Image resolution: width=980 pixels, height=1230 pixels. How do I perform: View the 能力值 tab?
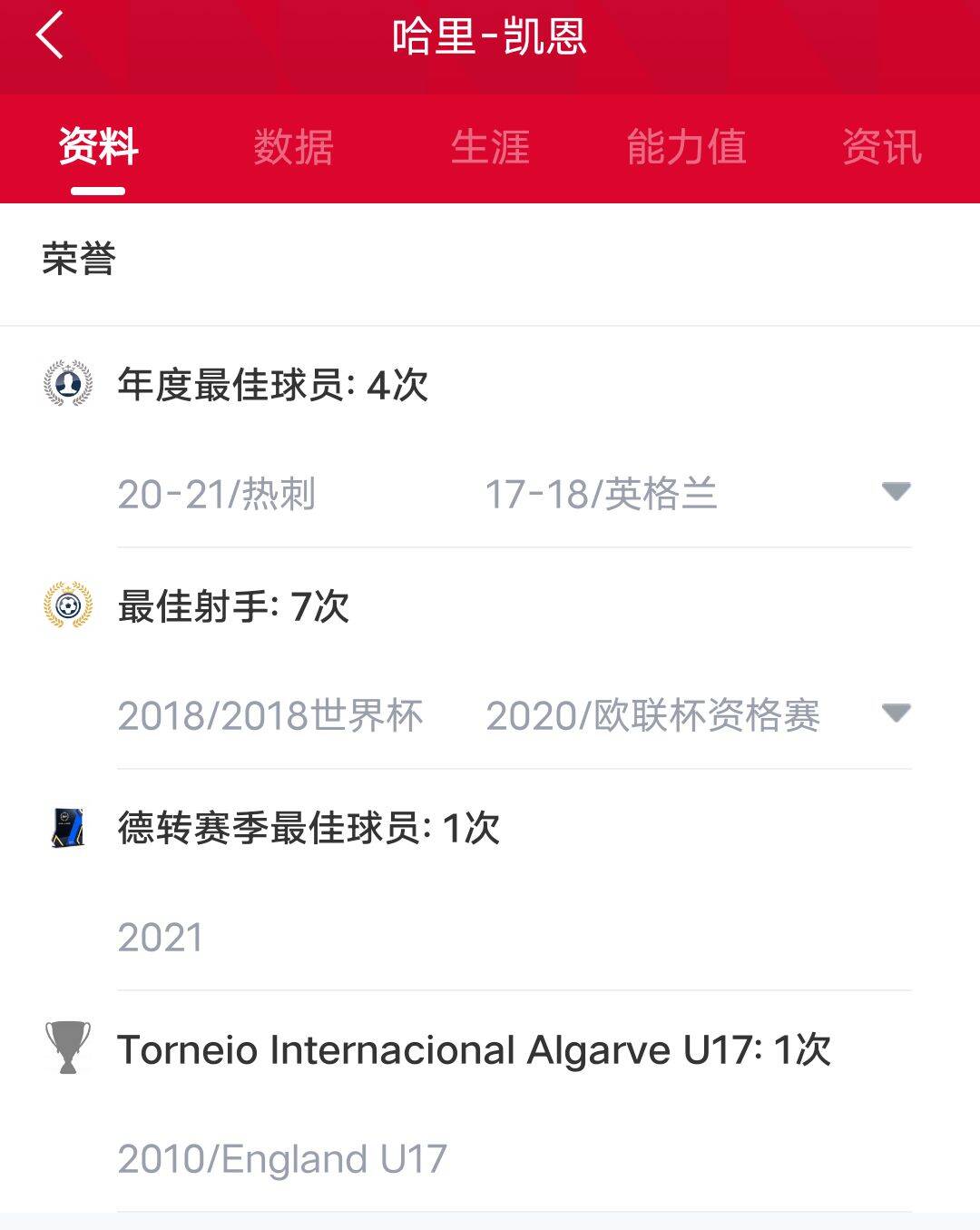pyautogui.click(x=686, y=147)
